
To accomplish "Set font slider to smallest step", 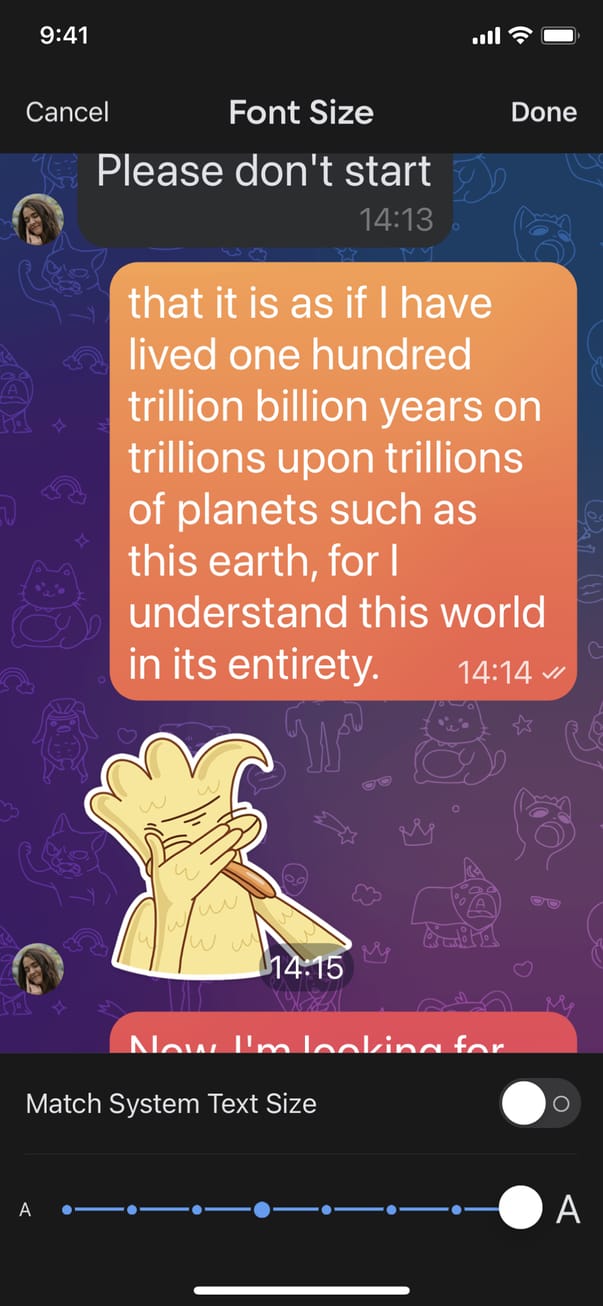I will click(x=67, y=1210).
